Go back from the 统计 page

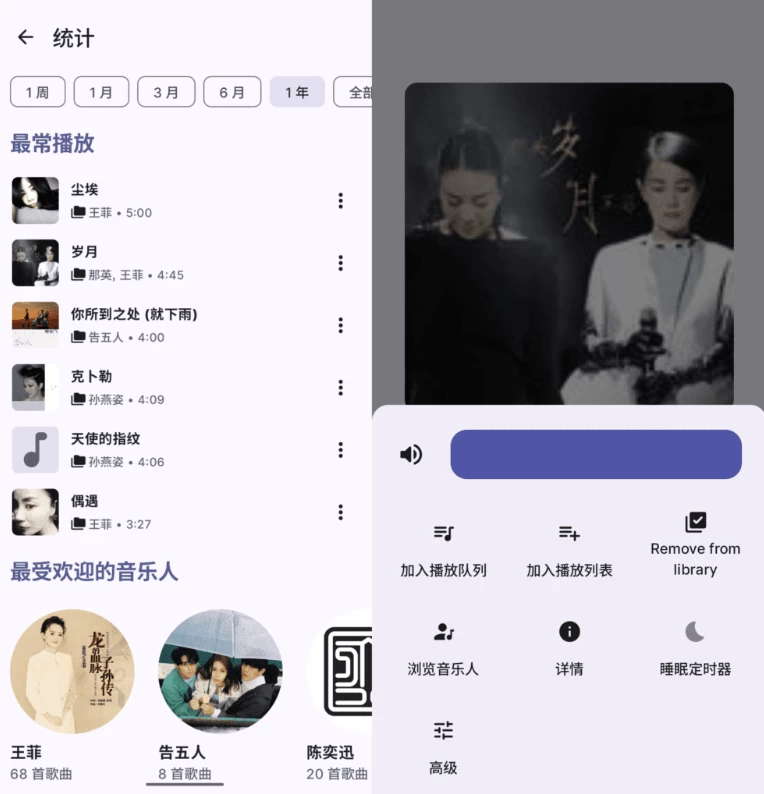(26, 38)
